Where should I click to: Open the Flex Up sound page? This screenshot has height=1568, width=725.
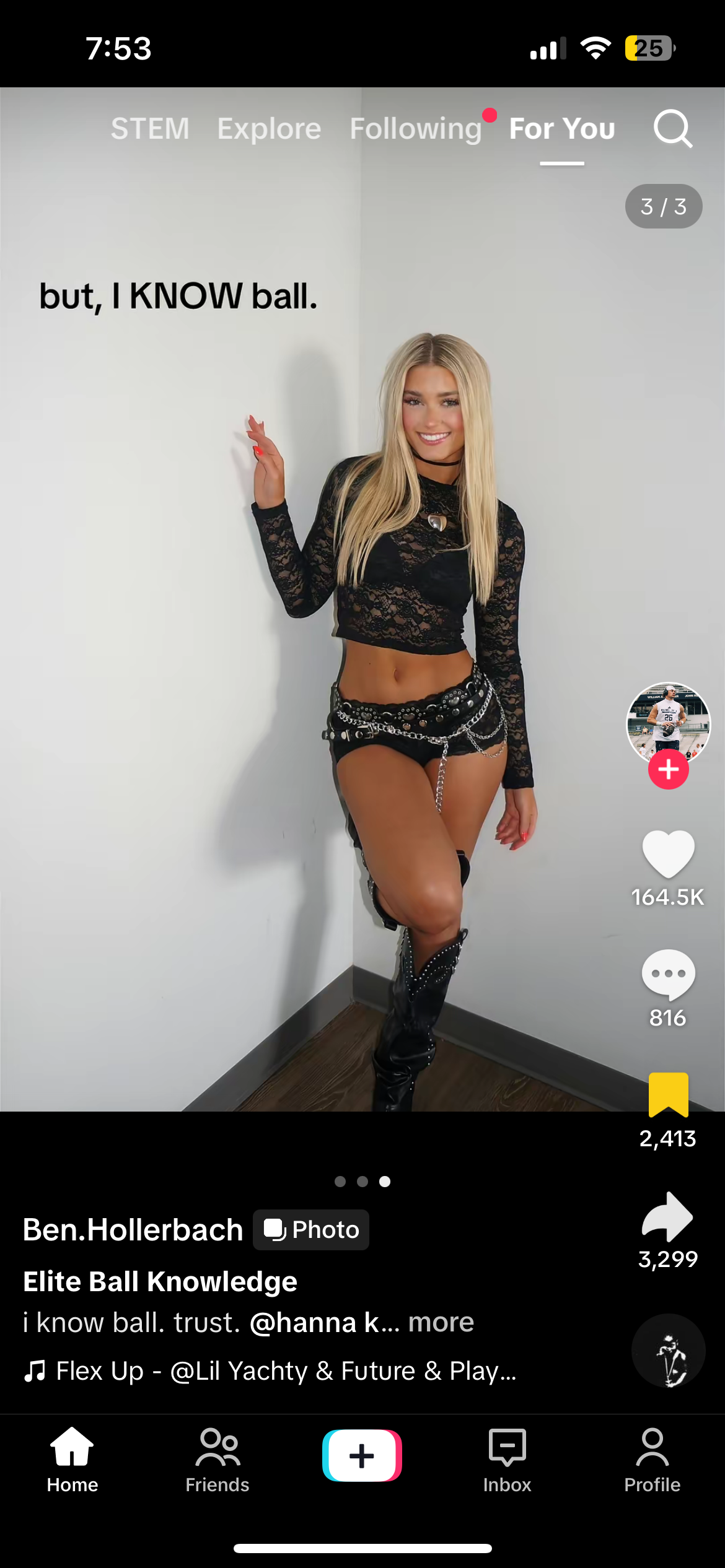tap(285, 1371)
